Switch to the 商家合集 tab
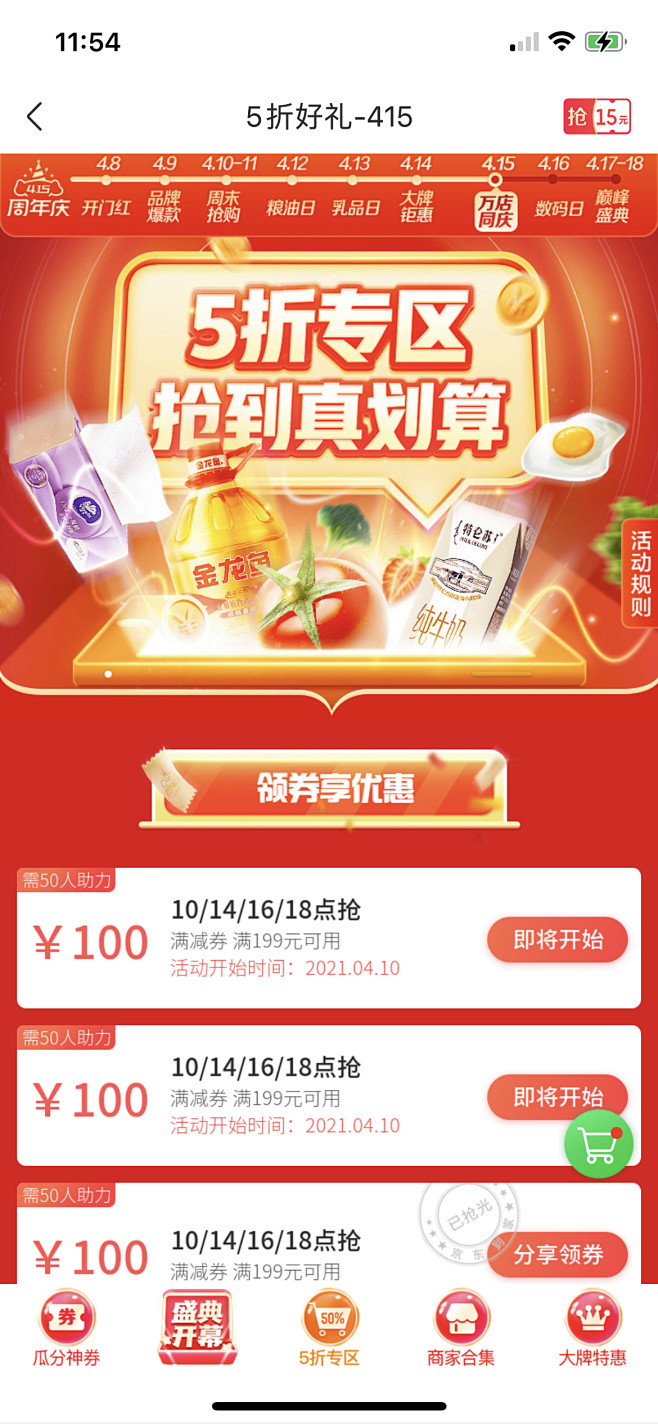This screenshot has height=1424, width=658. coord(461,1330)
